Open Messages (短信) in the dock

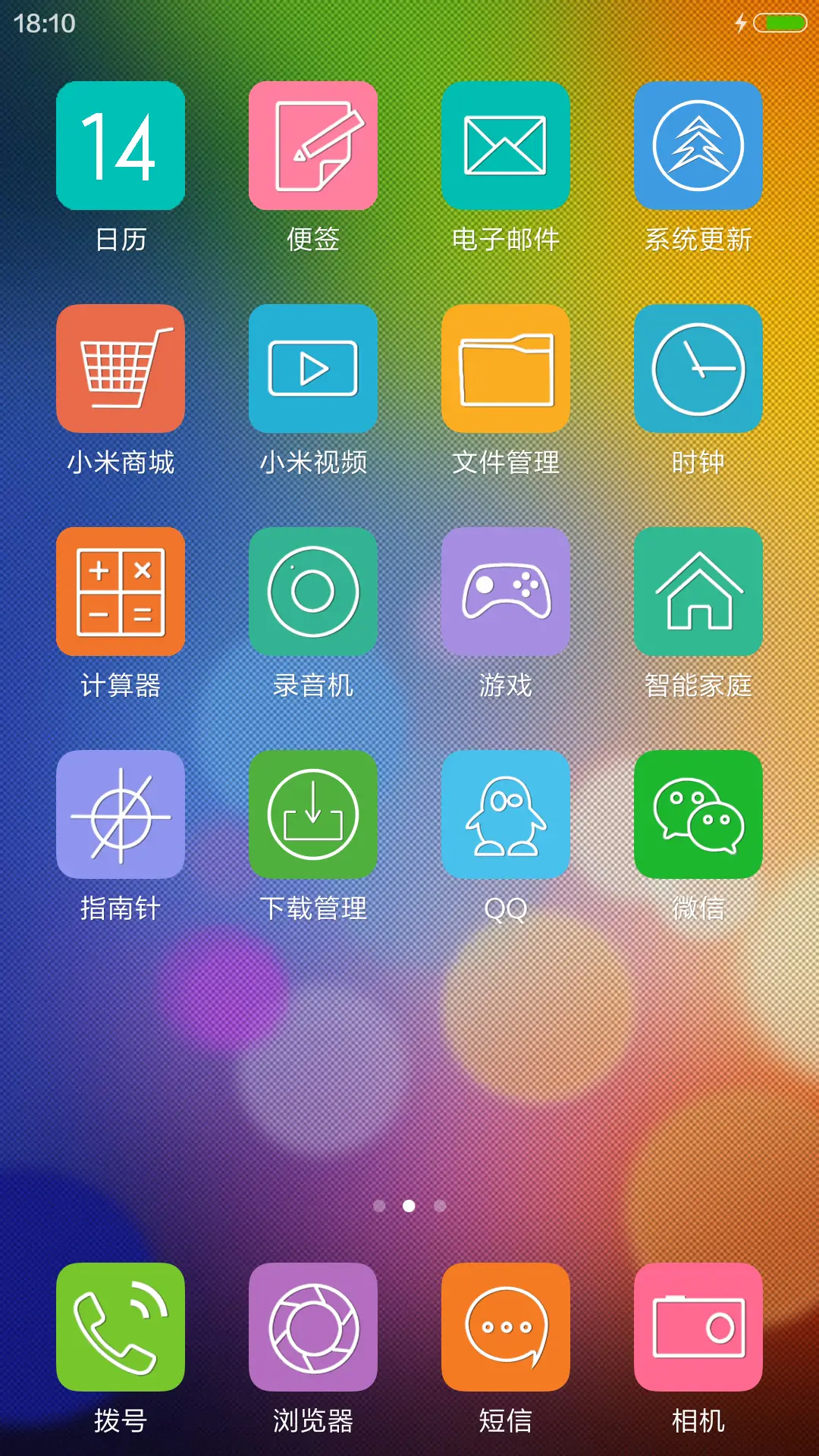tap(505, 1329)
